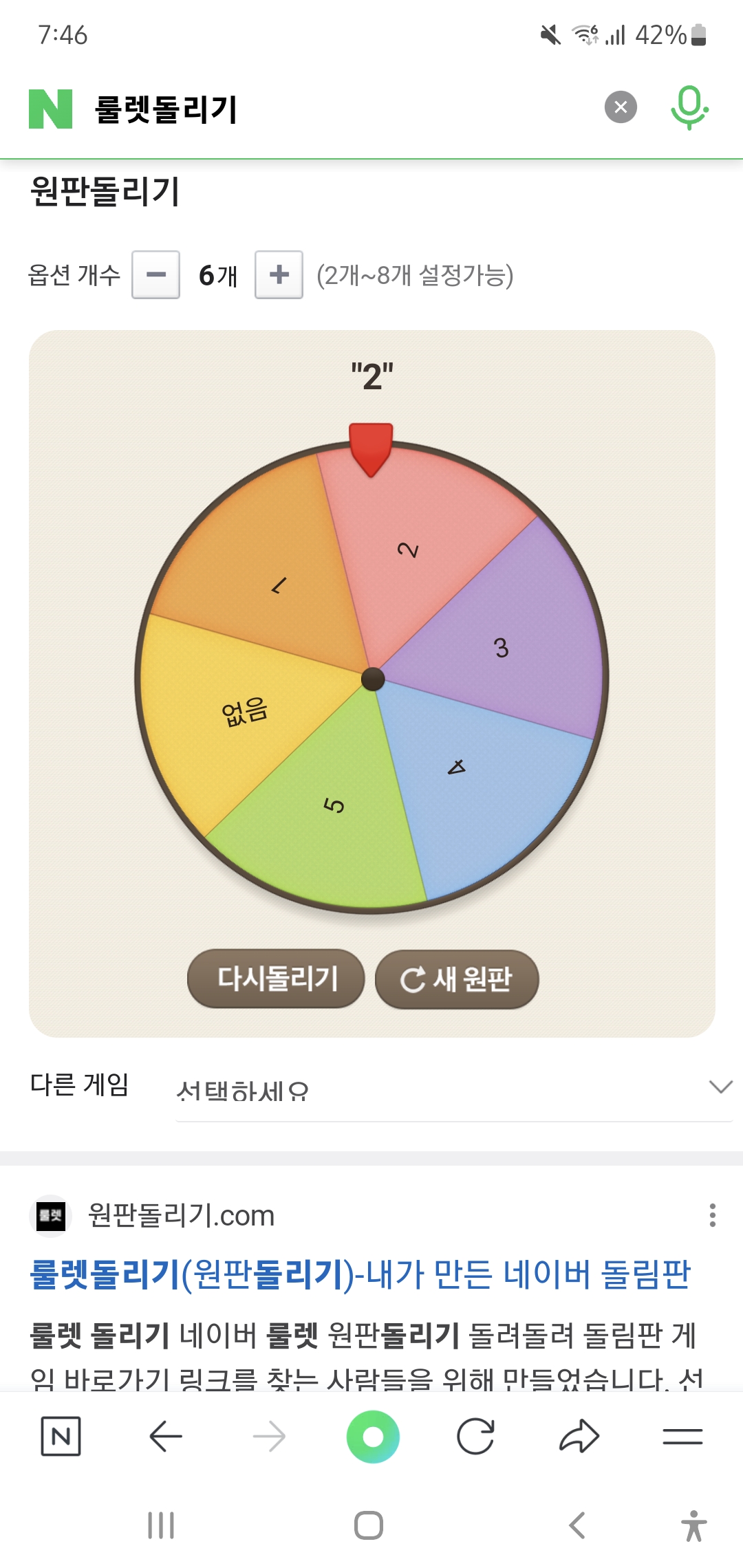
Task: Go back to the previous page
Action: 165,1436
